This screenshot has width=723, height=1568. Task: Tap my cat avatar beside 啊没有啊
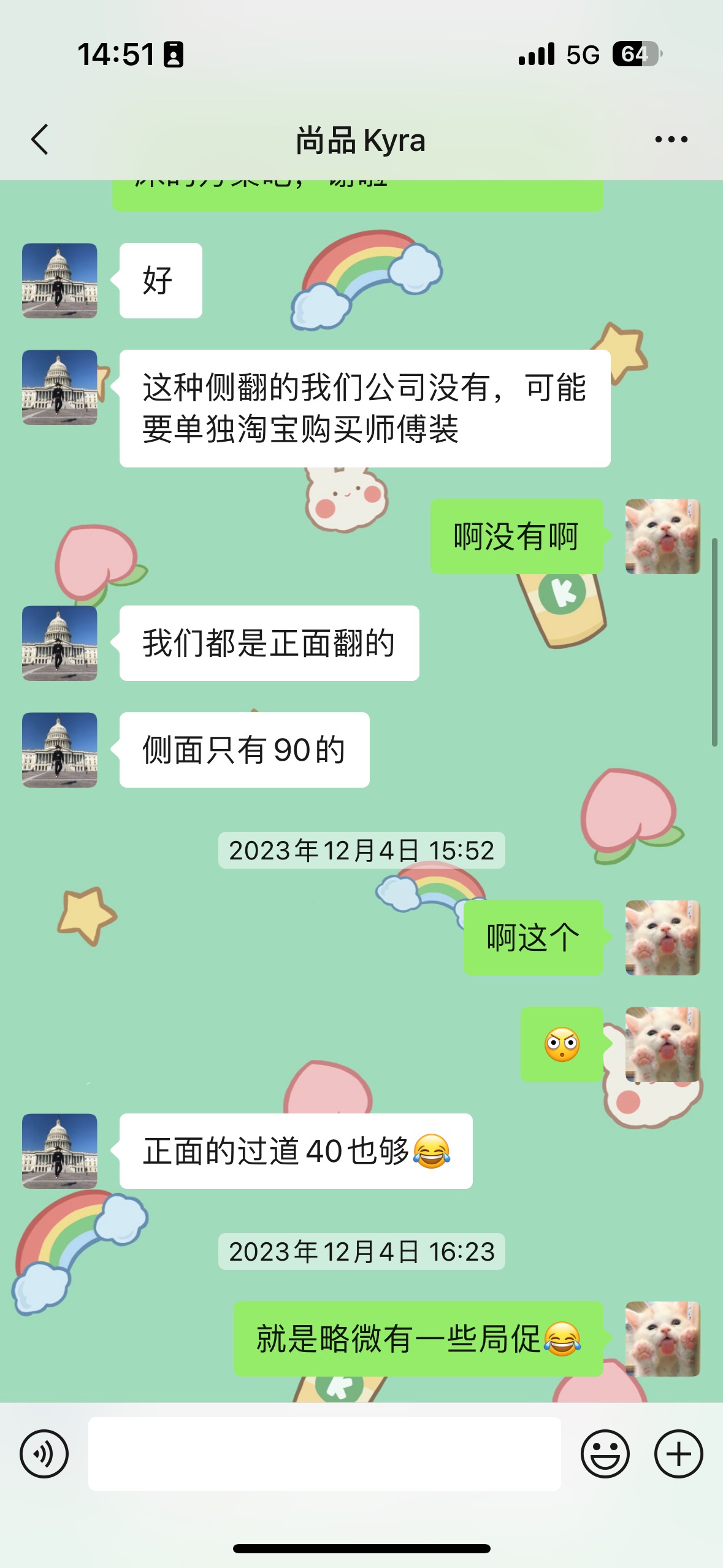pyautogui.click(x=662, y=537)
